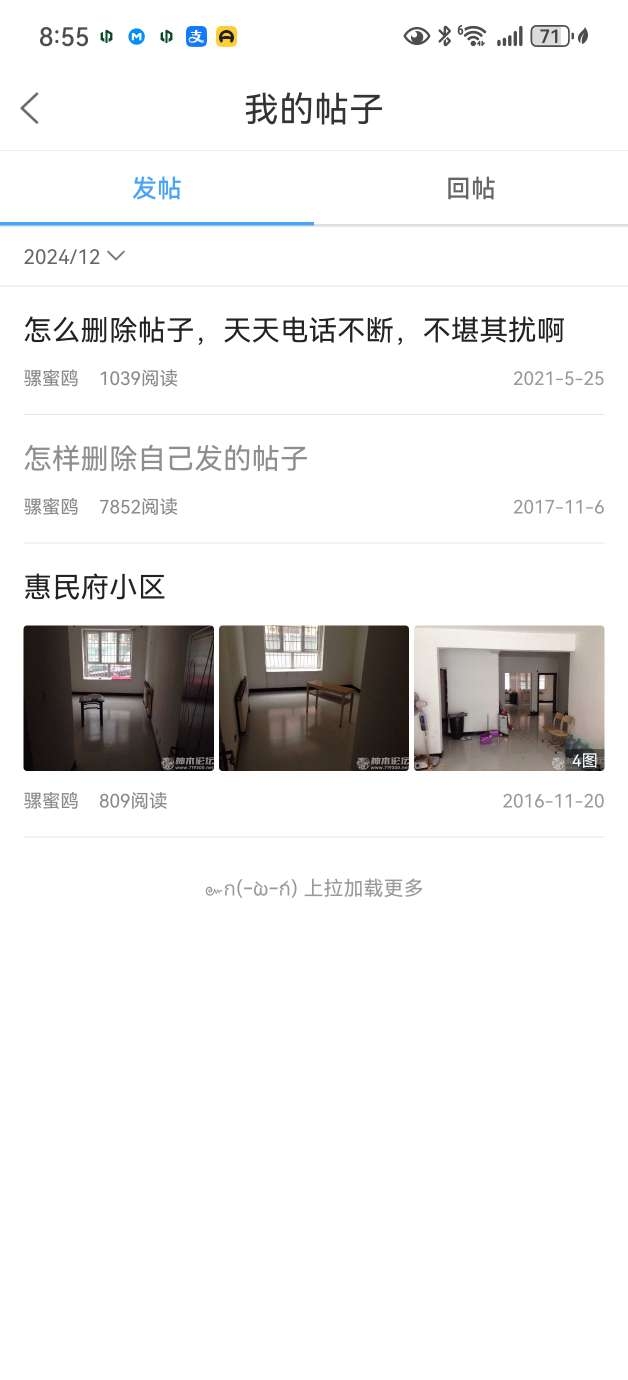View second photo in 惠民府小区 post
Screen dimensions: 628x1380
coord(314,698)
